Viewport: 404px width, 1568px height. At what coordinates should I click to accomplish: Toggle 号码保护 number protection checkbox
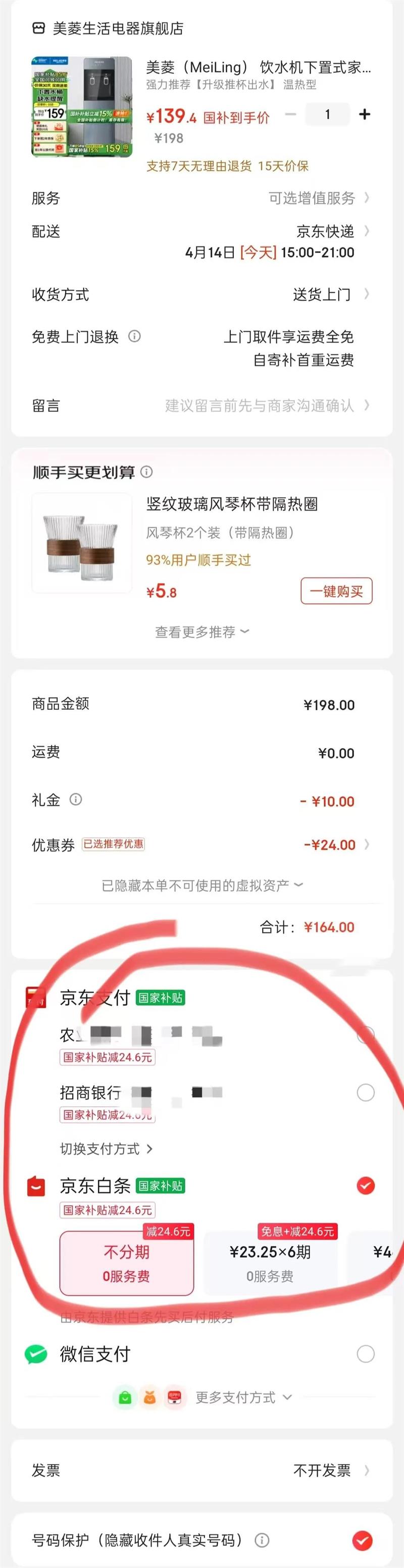coord(362,1540)
